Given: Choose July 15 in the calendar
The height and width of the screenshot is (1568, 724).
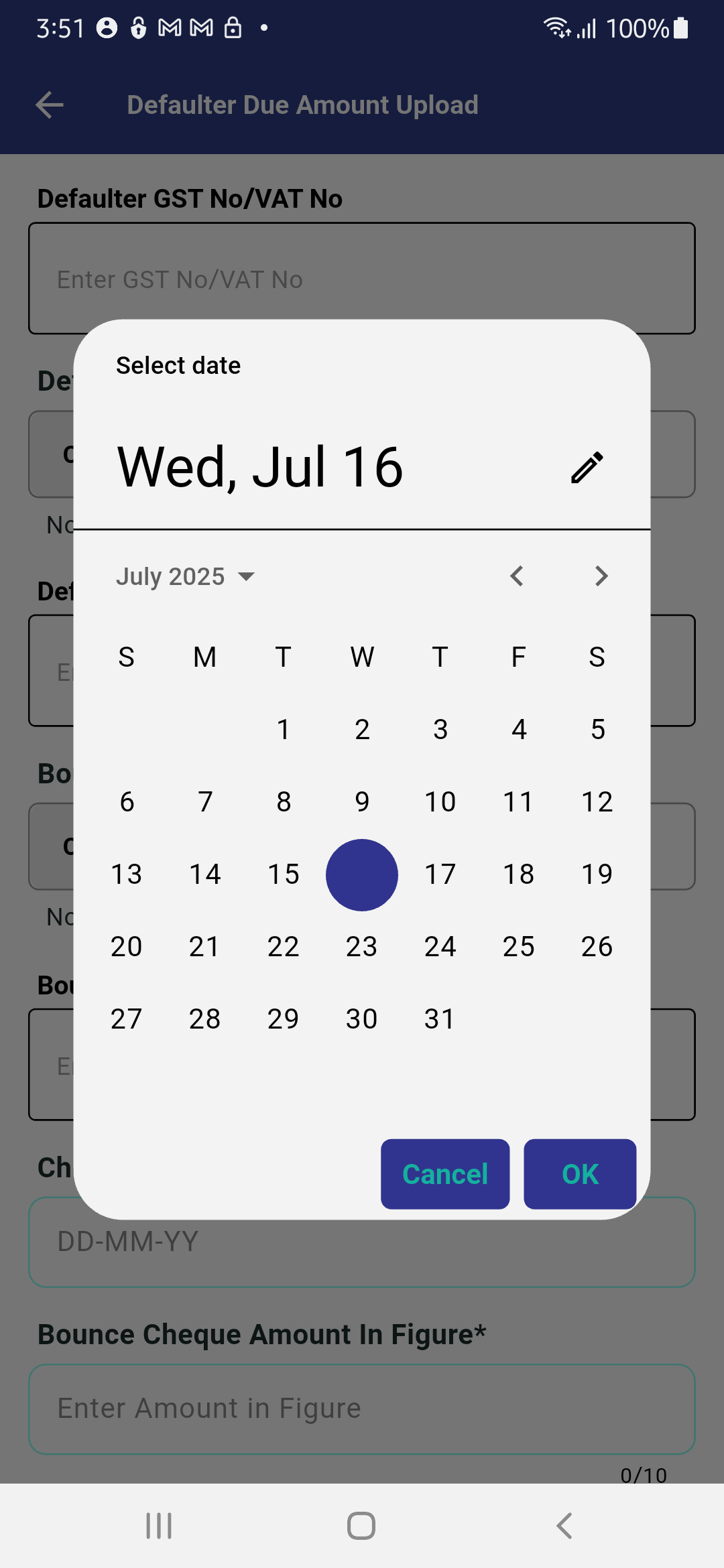Looking at the screenshot, I should pos(284,874).
